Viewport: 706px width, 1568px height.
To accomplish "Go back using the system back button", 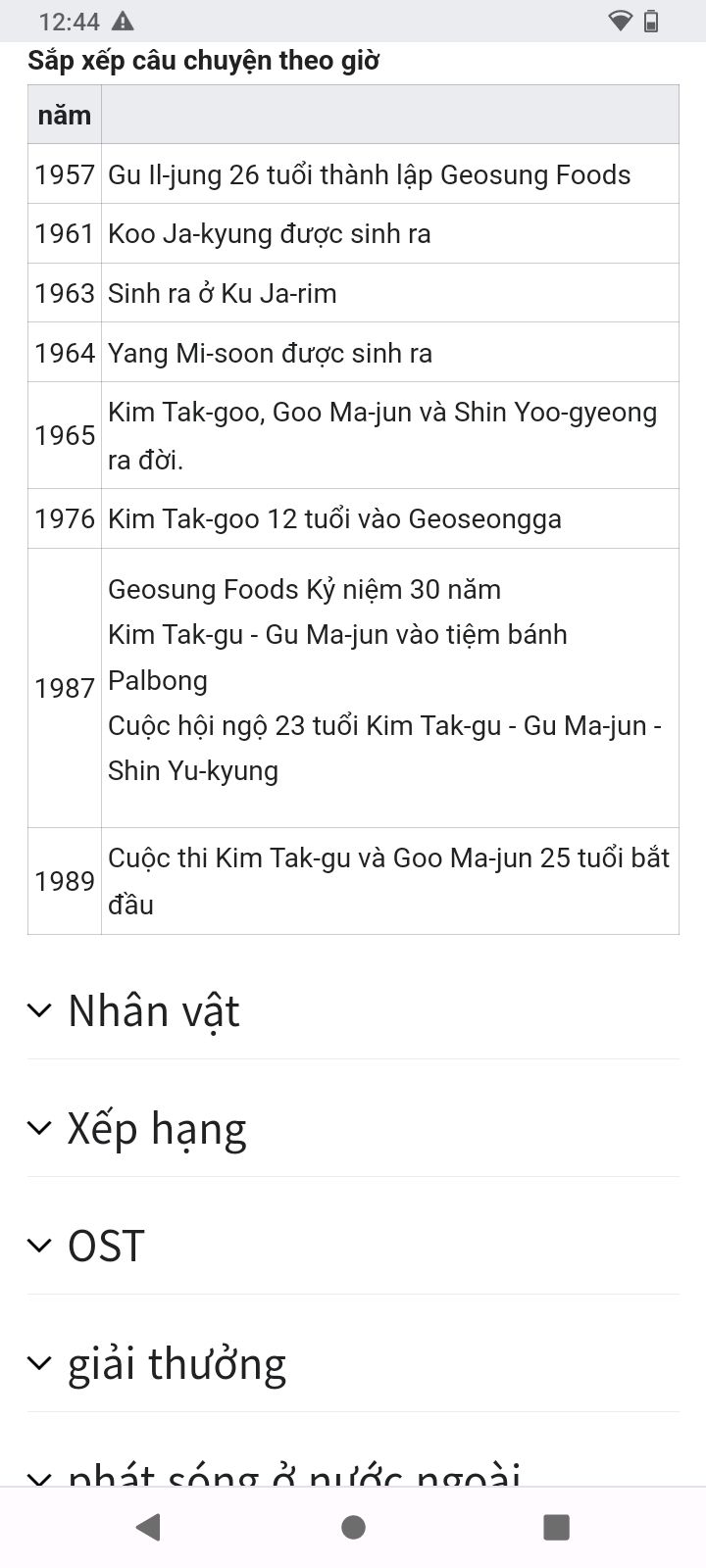I will [x=149, y=1527].
